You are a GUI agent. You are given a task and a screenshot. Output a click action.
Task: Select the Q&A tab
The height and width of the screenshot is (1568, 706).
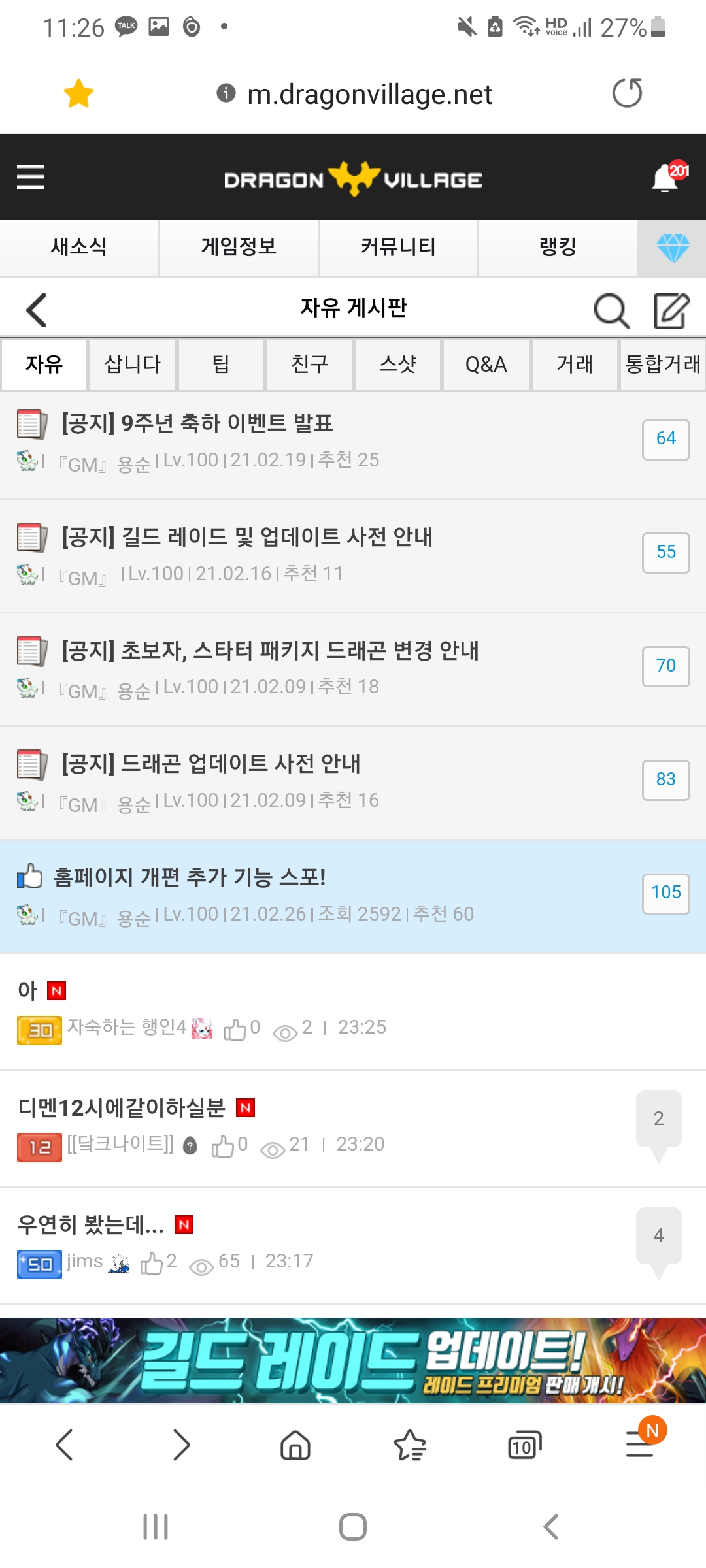coord(486,365)
